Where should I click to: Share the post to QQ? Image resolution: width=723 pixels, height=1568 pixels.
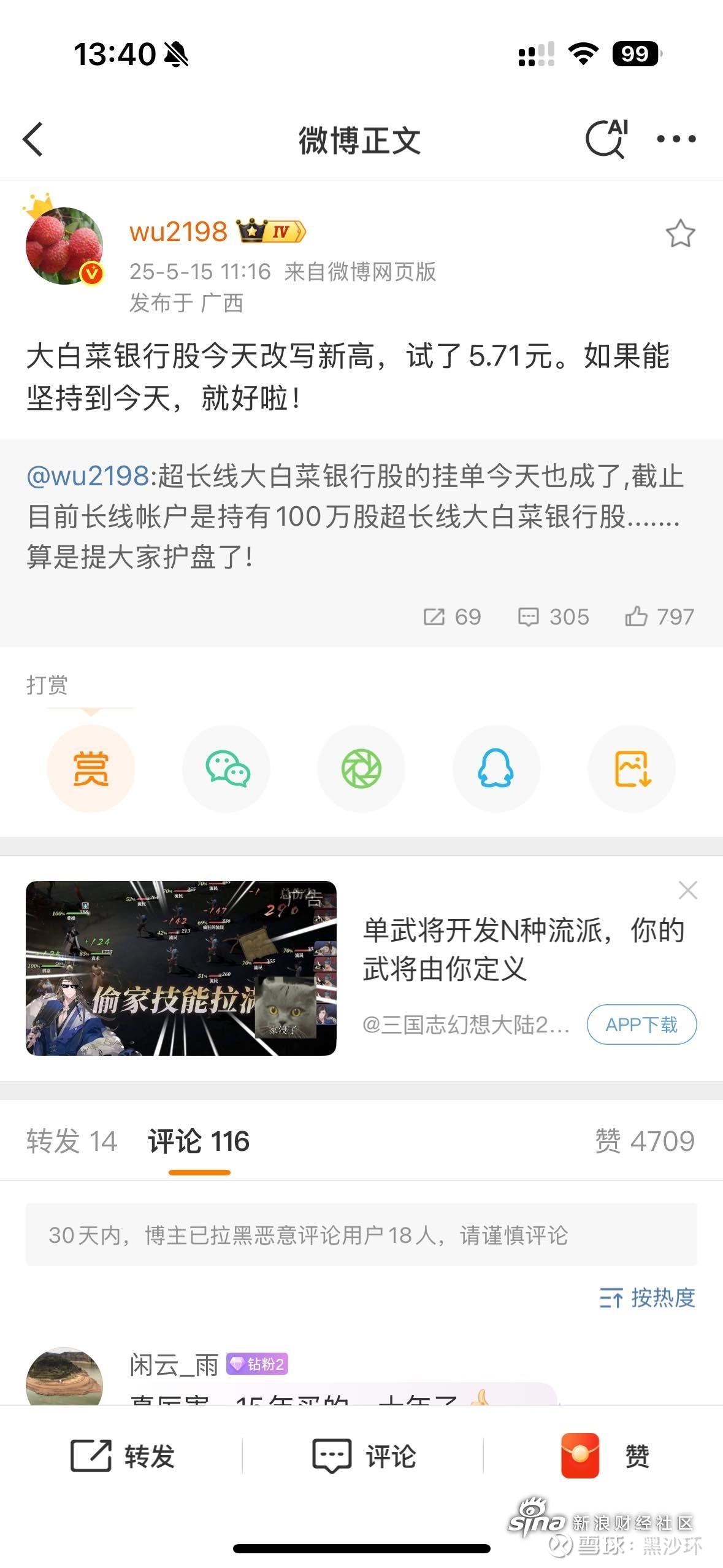(x=496, y=769)
